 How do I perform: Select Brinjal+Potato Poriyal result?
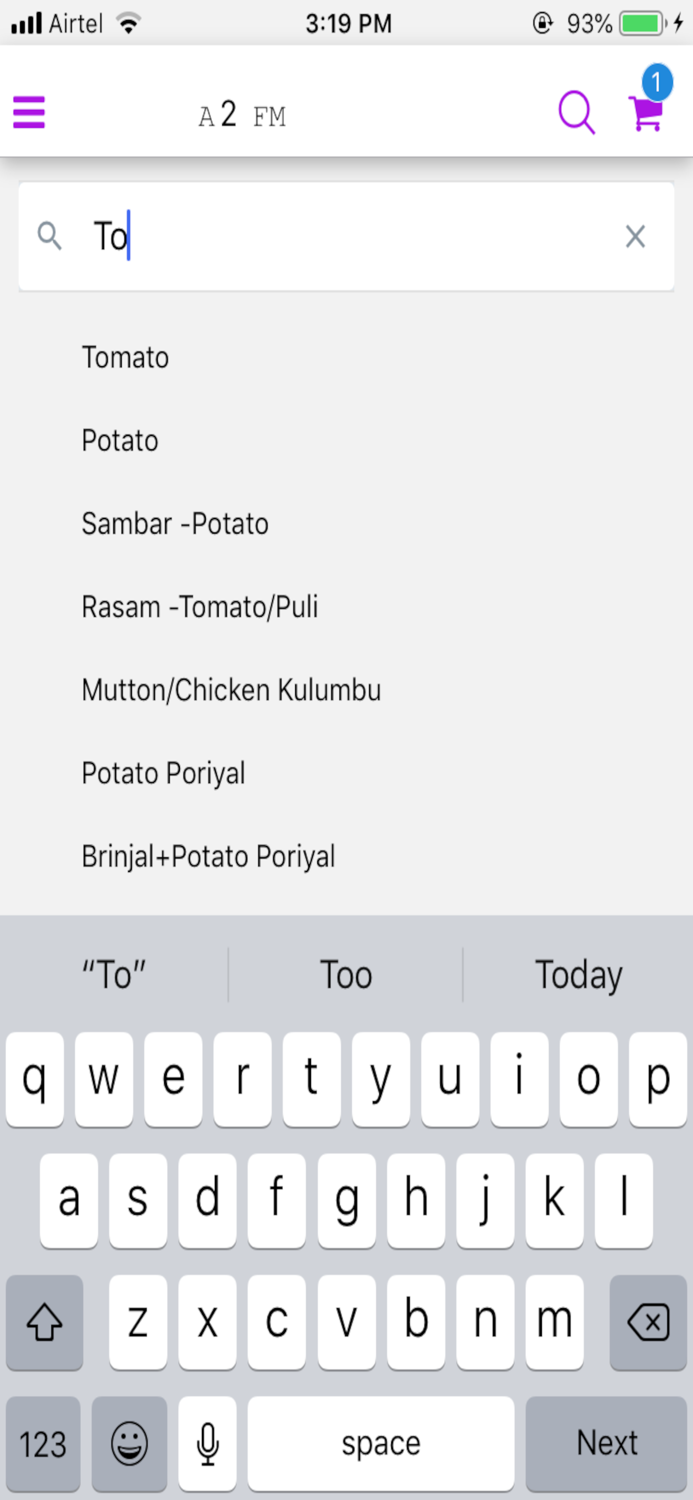[208, 856]
